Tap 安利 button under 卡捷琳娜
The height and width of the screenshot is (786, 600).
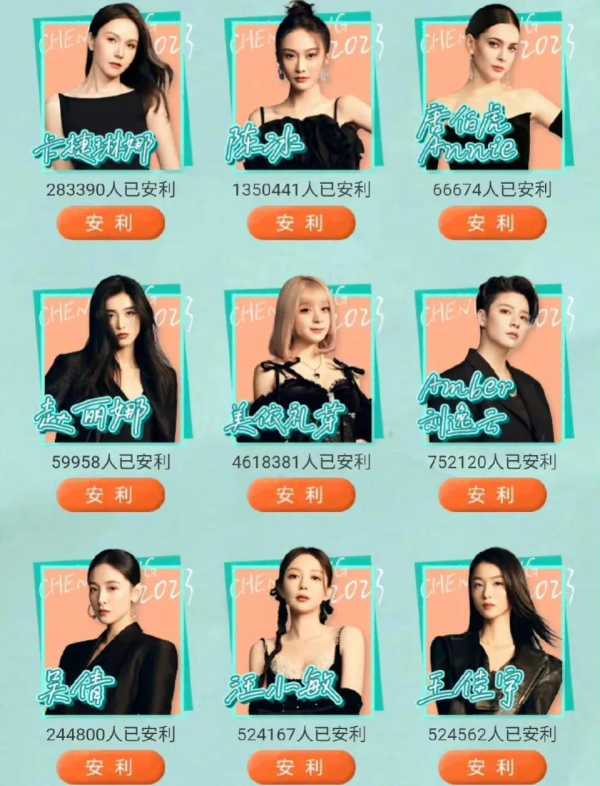click(x=110, y=223)
